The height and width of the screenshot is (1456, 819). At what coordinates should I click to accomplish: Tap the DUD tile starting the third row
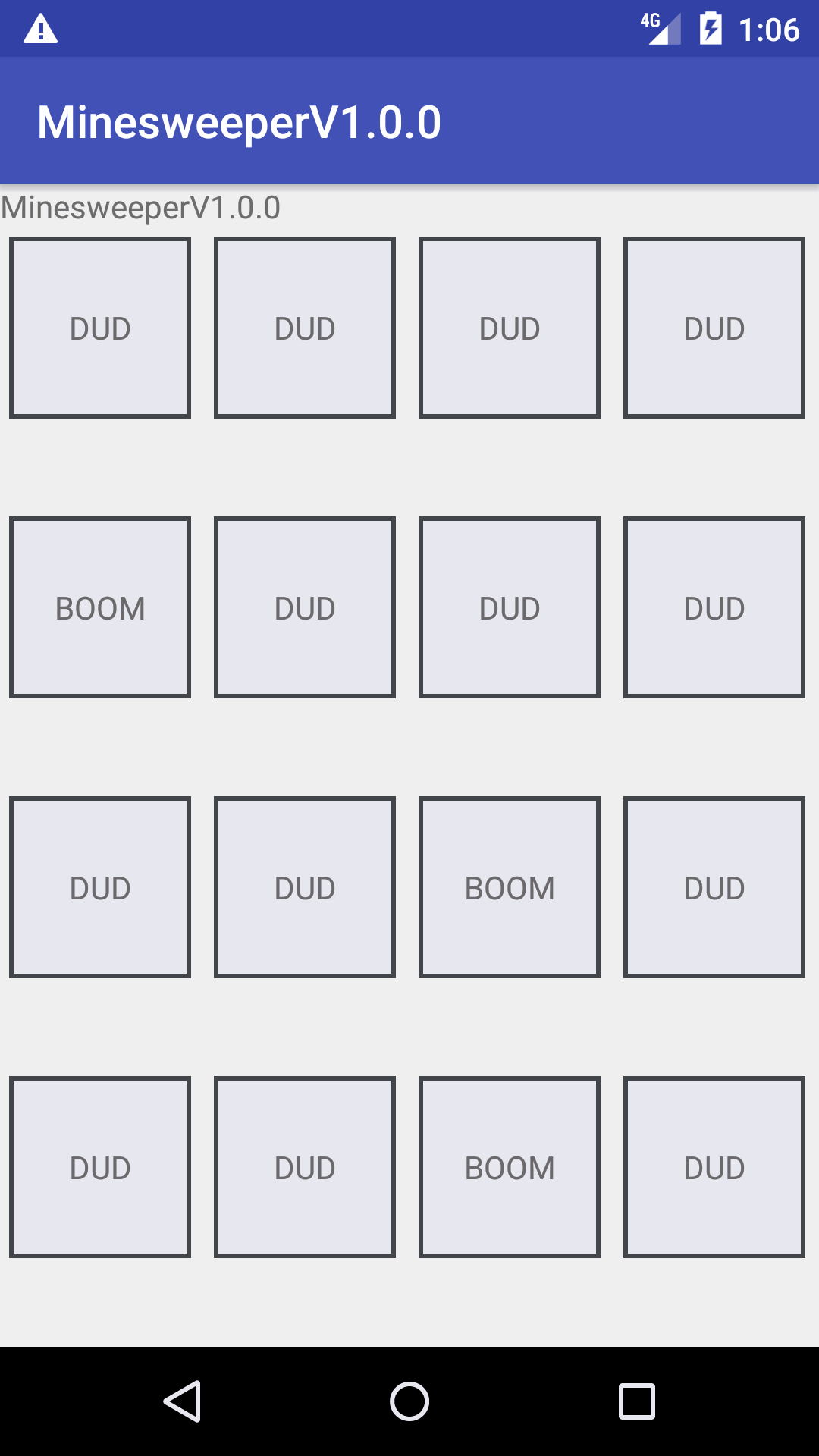(100, 887)
